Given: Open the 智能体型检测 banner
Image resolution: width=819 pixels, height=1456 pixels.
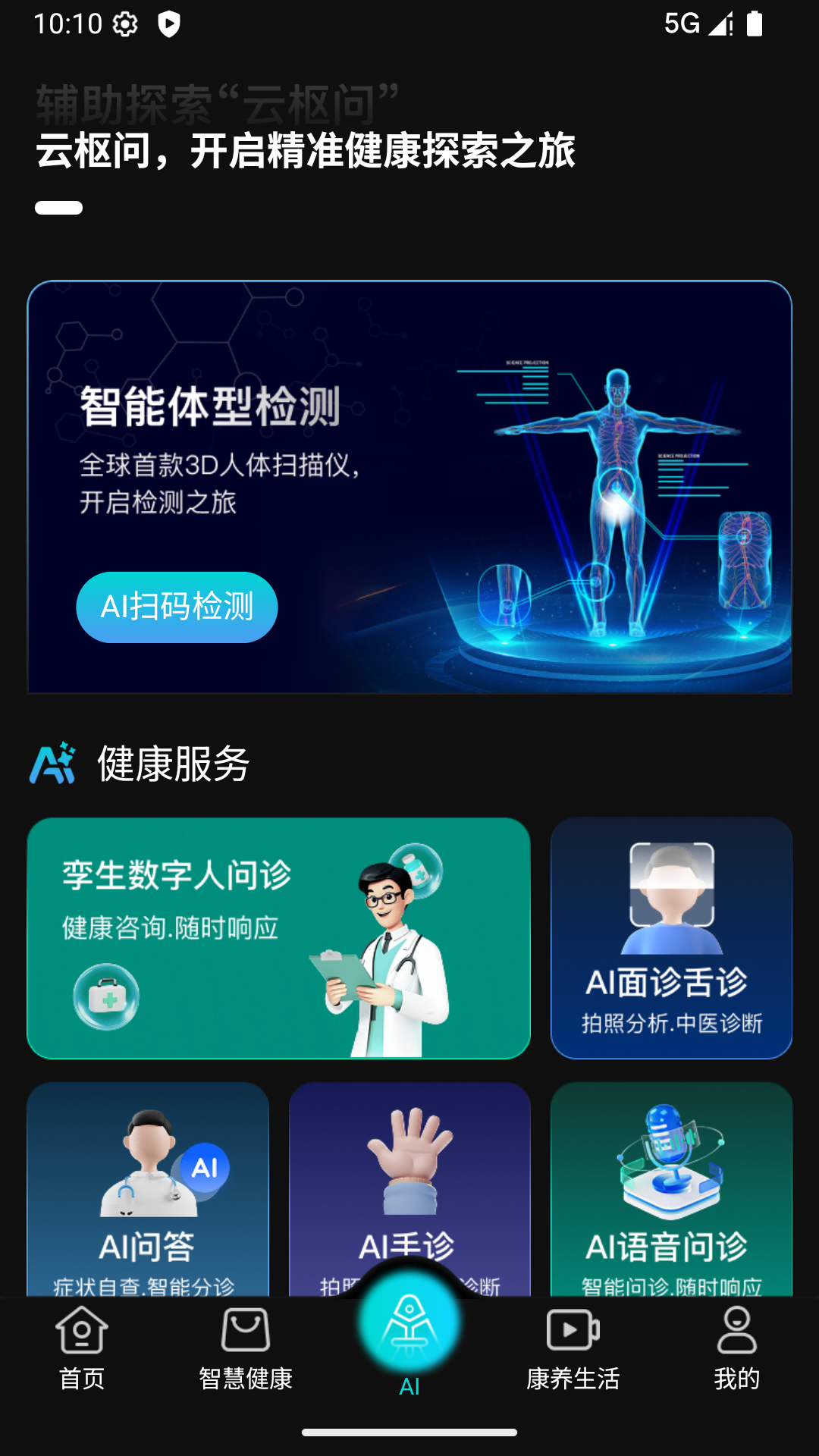Looking at the screenshot, I should pos(409,485).
